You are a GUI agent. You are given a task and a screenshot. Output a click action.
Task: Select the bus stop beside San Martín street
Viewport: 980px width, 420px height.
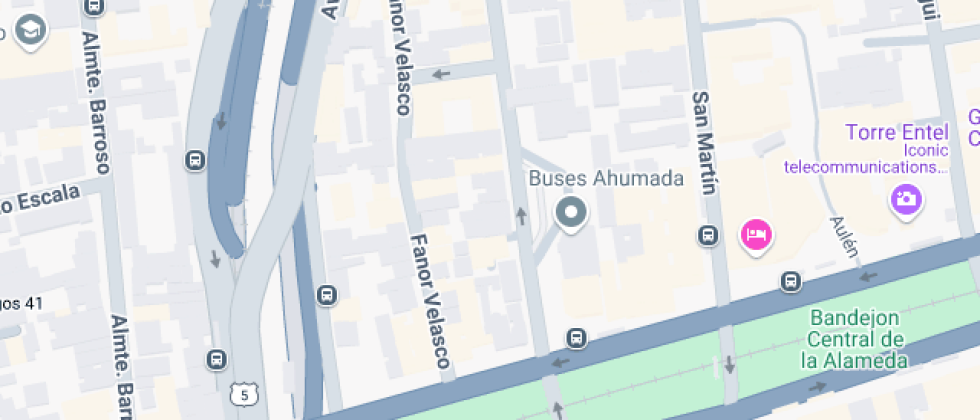coord(708,236)
